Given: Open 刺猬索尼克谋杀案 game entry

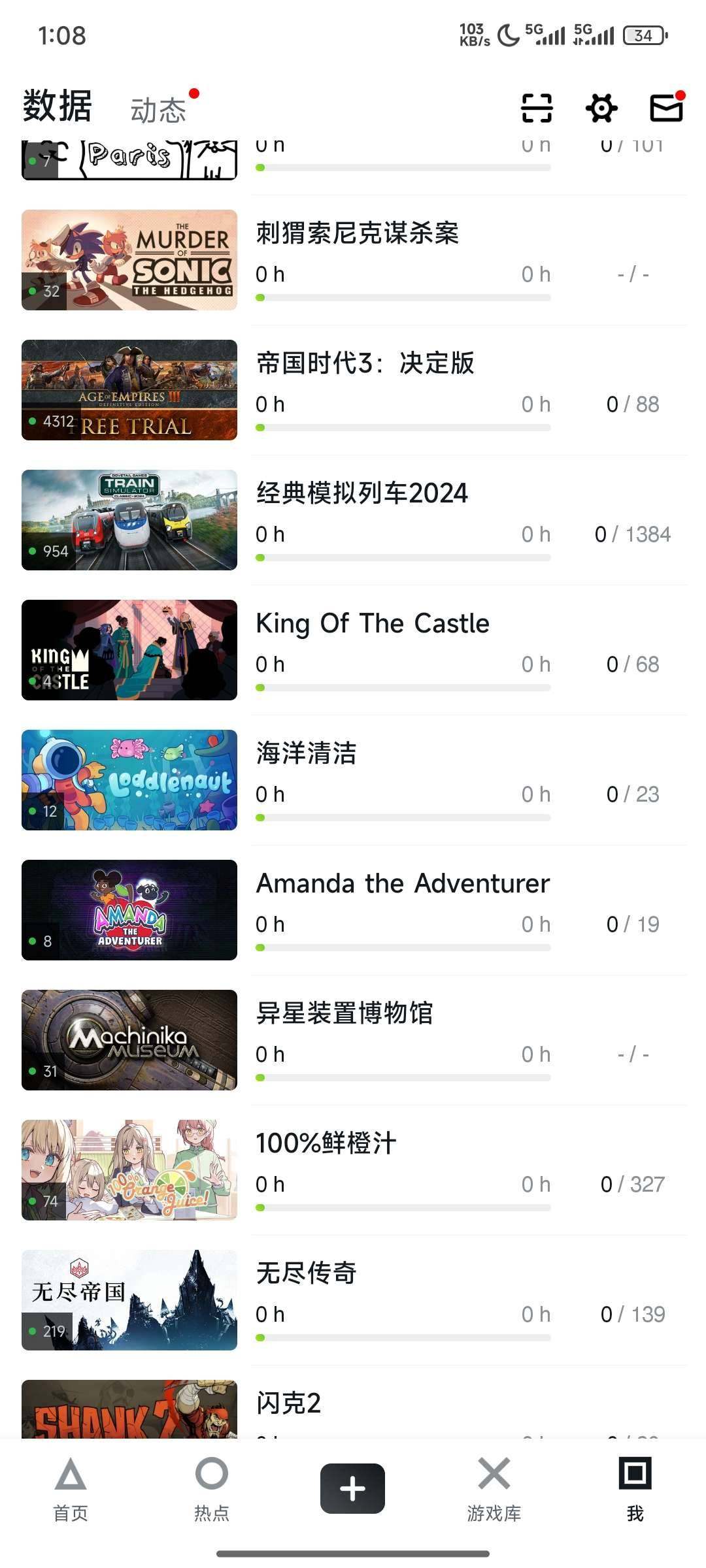Looking at the screenshot, I should tap(357, 234).
